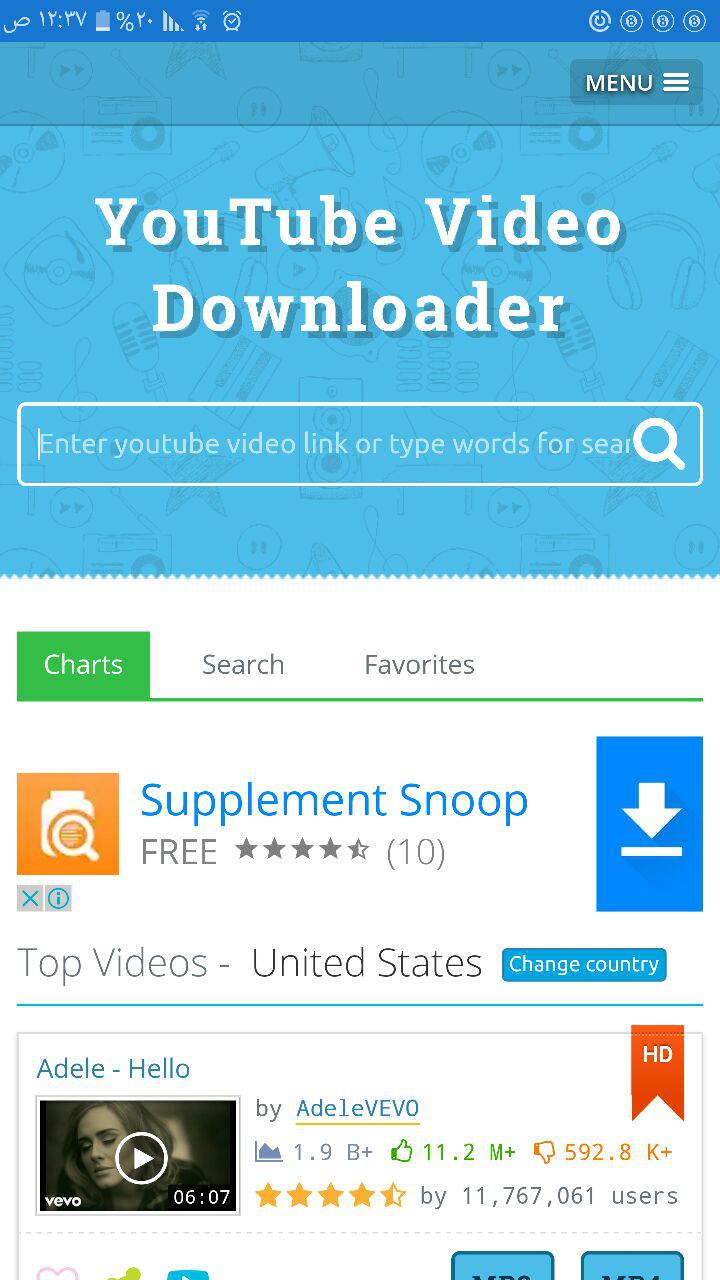Switch to the Charts tab
Viewport: 720px width, 1280px height.
click(x=83, y=665)
